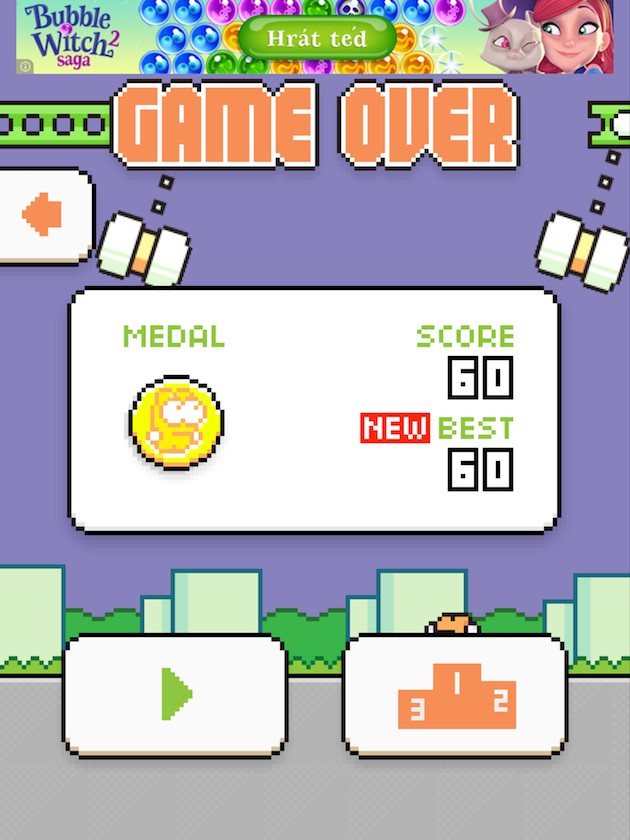Image resolution: width=630 pixels, height=840 pixels.
Task: Tap the green play button to restart
Action: (175, 694)
